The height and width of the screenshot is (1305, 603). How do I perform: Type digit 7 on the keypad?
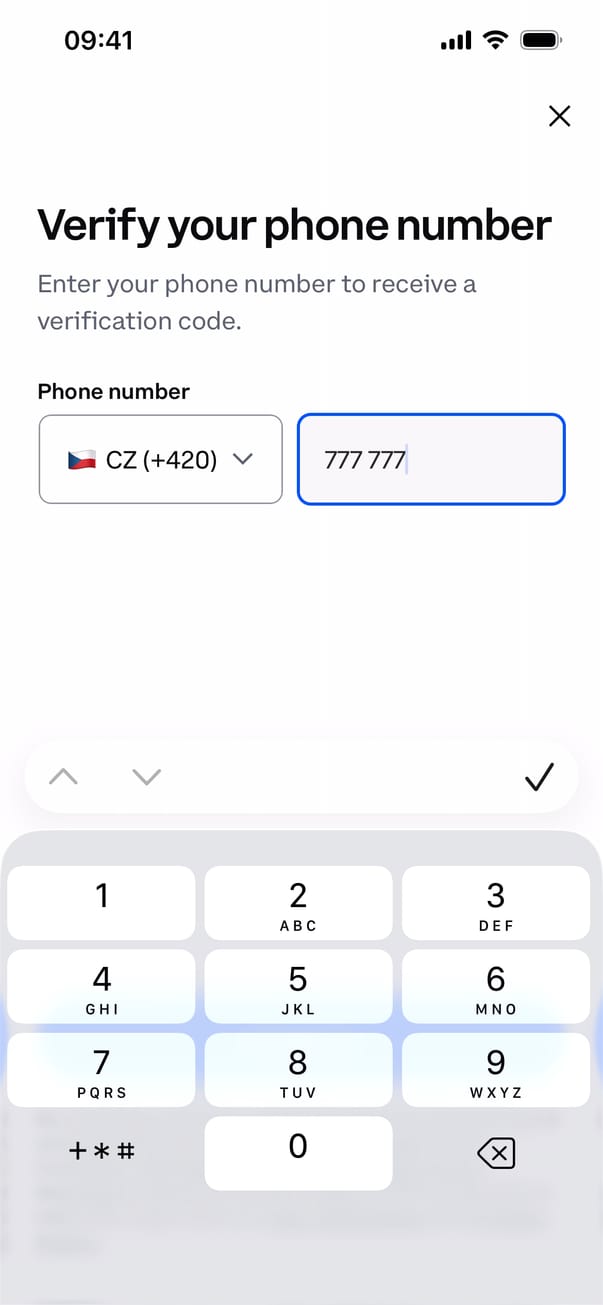click(x=101, y=1070)
